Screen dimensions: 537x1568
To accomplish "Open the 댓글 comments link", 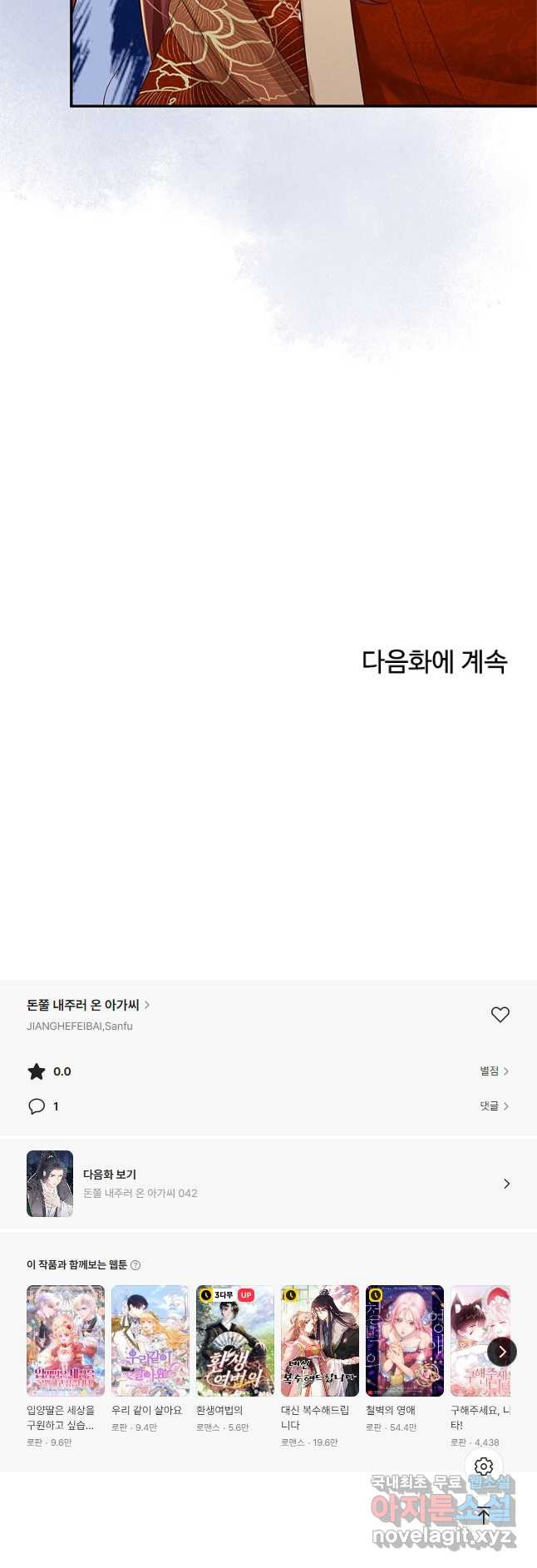I will click(x=494, y=1106).
